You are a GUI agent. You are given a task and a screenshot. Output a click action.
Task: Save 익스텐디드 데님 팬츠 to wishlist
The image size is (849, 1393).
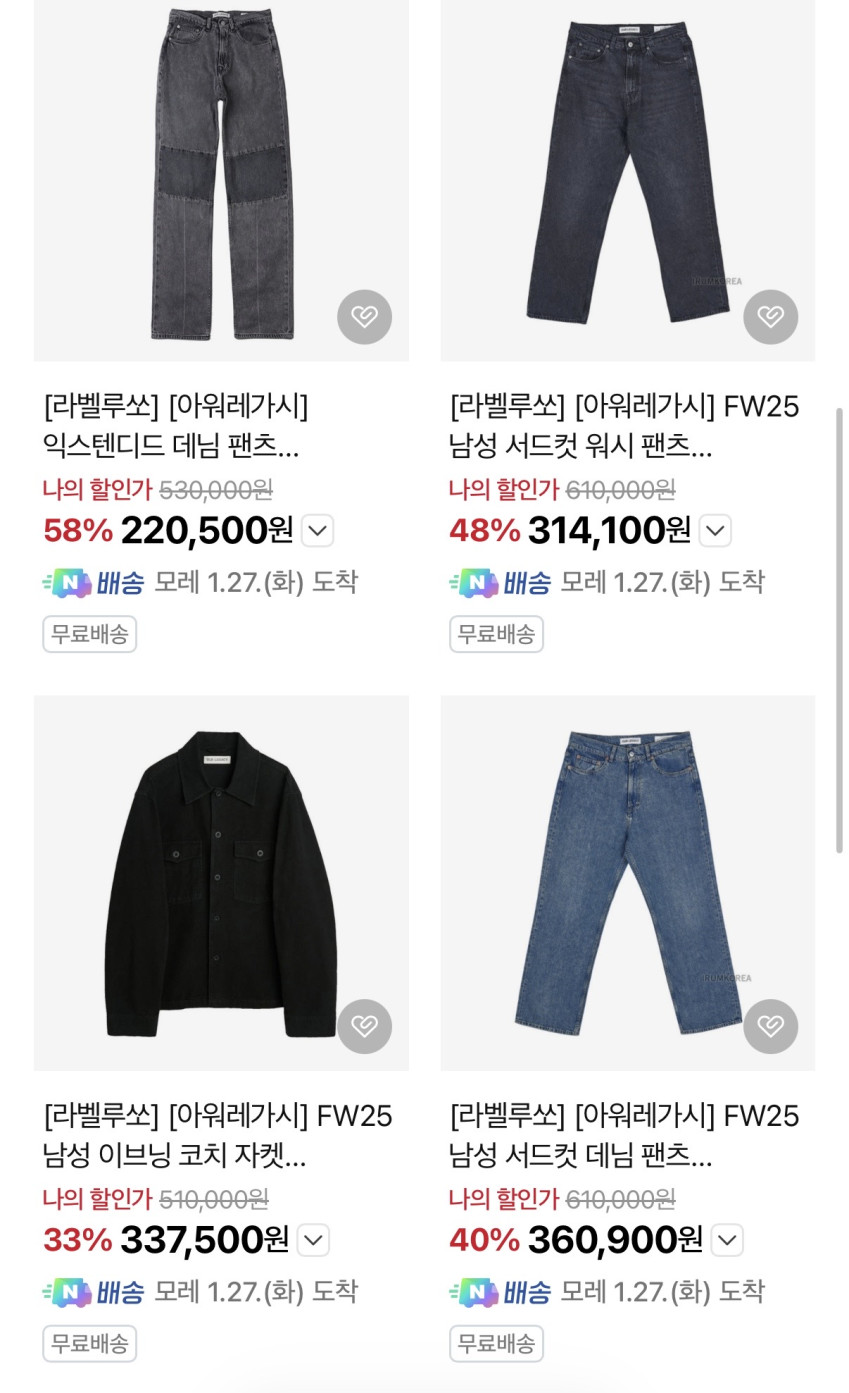pyautogui.click(x=364, y=317)
